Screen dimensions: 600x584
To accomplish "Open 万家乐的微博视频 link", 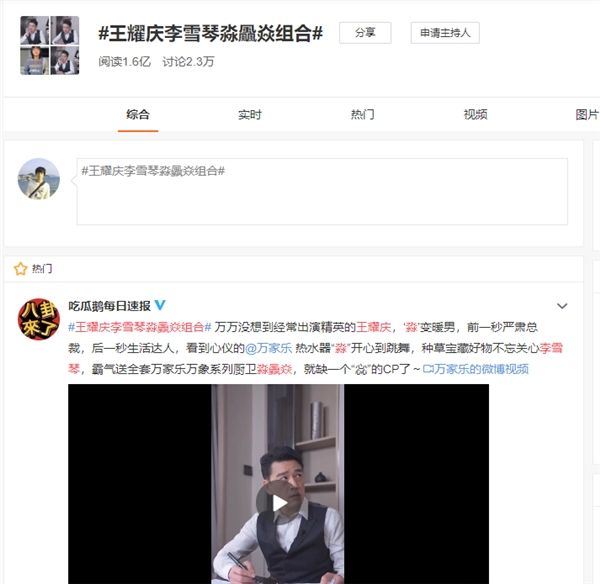I will point(476,369).
